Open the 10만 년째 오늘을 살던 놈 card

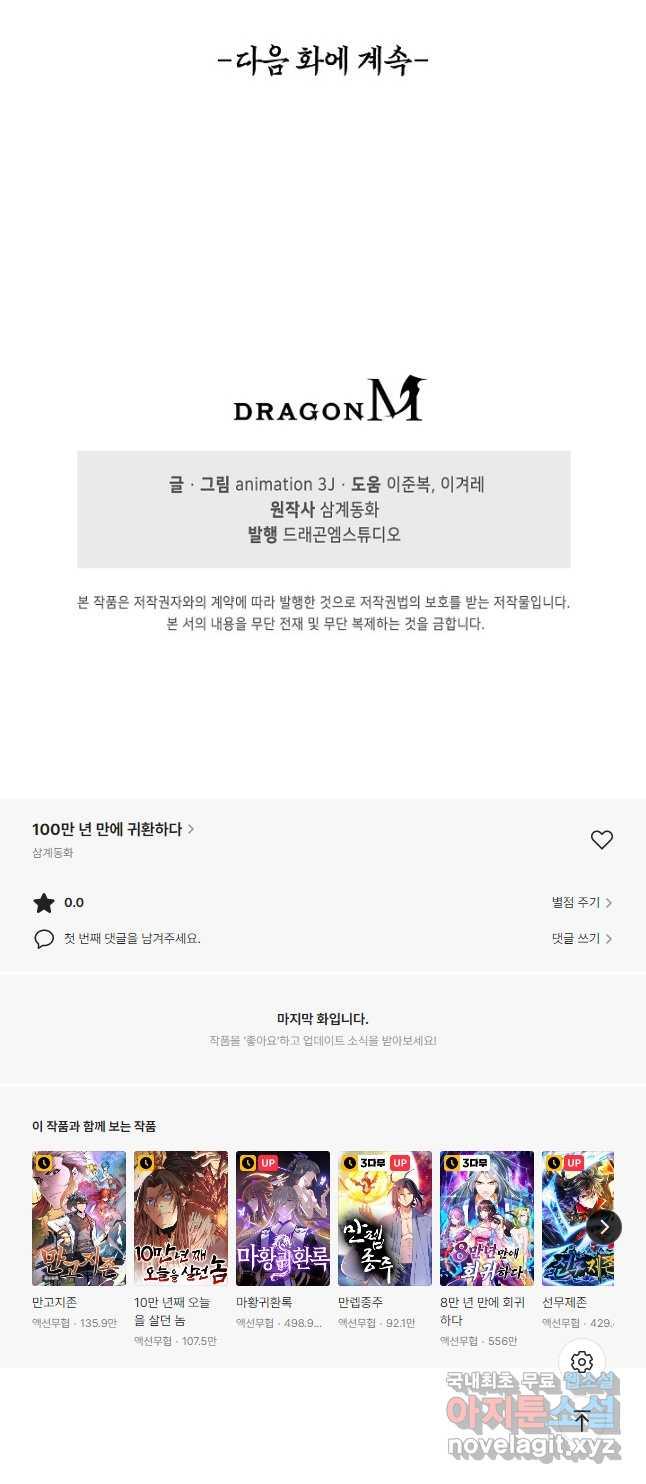[181, 1218]
